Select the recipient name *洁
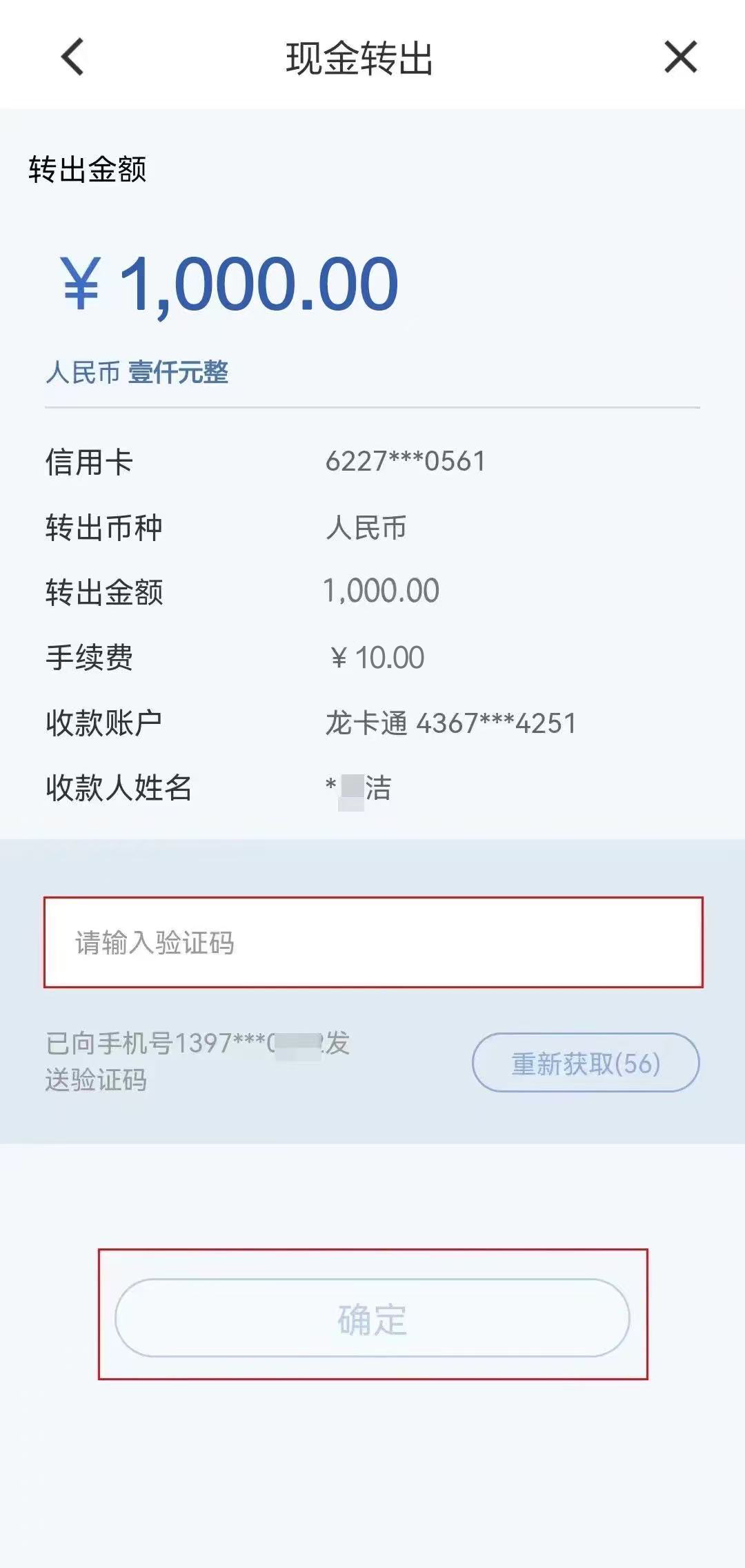This screenshot has height=1568, width=745. 359,789
